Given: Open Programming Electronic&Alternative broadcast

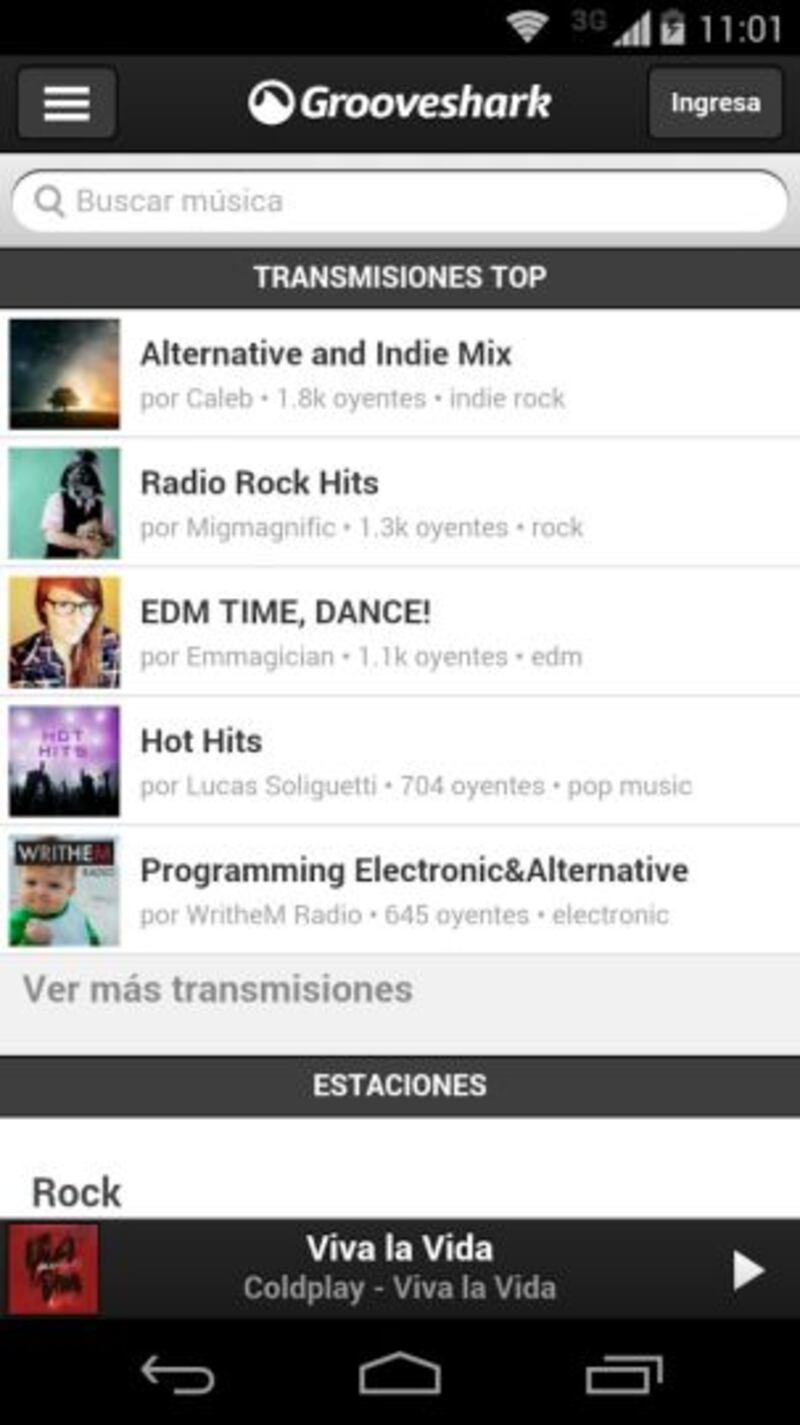Looking at the screenshot, I should point(400,890).
